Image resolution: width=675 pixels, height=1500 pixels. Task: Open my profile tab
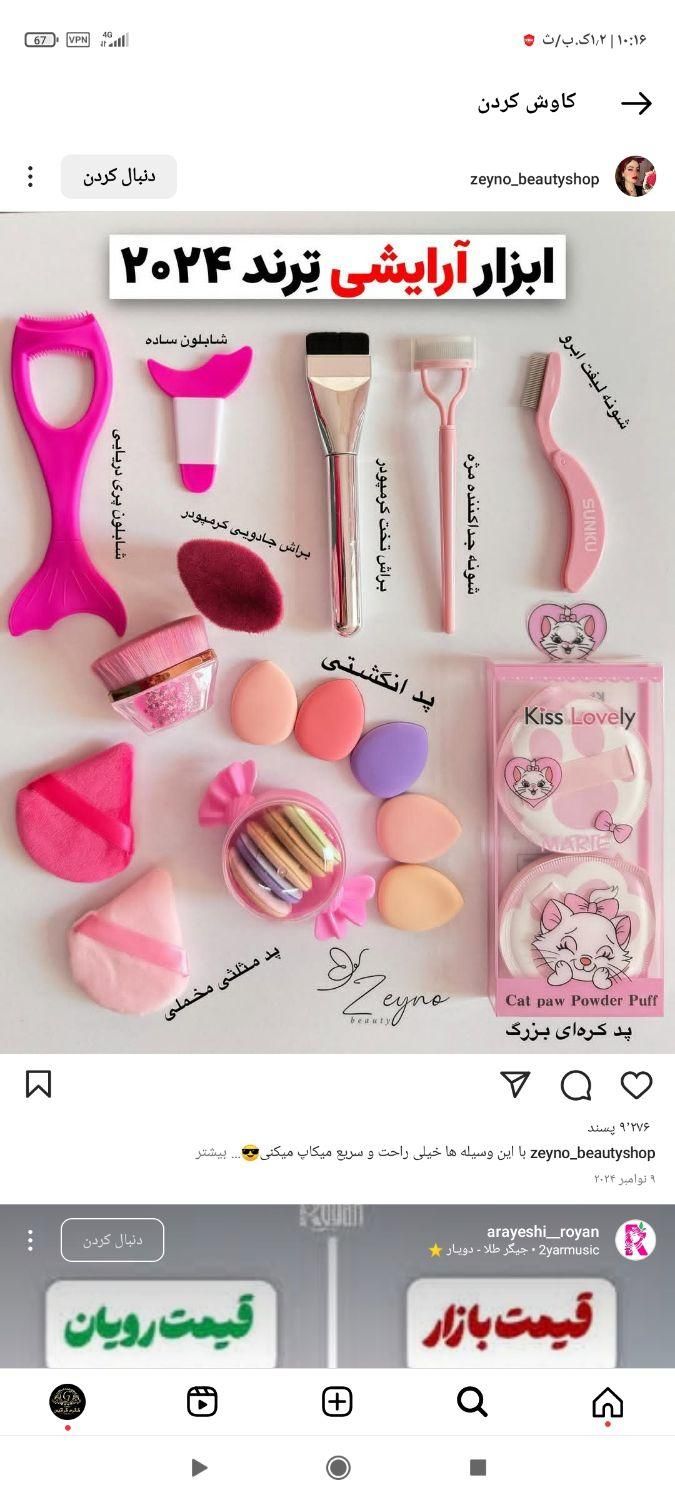coord(67,1402)
